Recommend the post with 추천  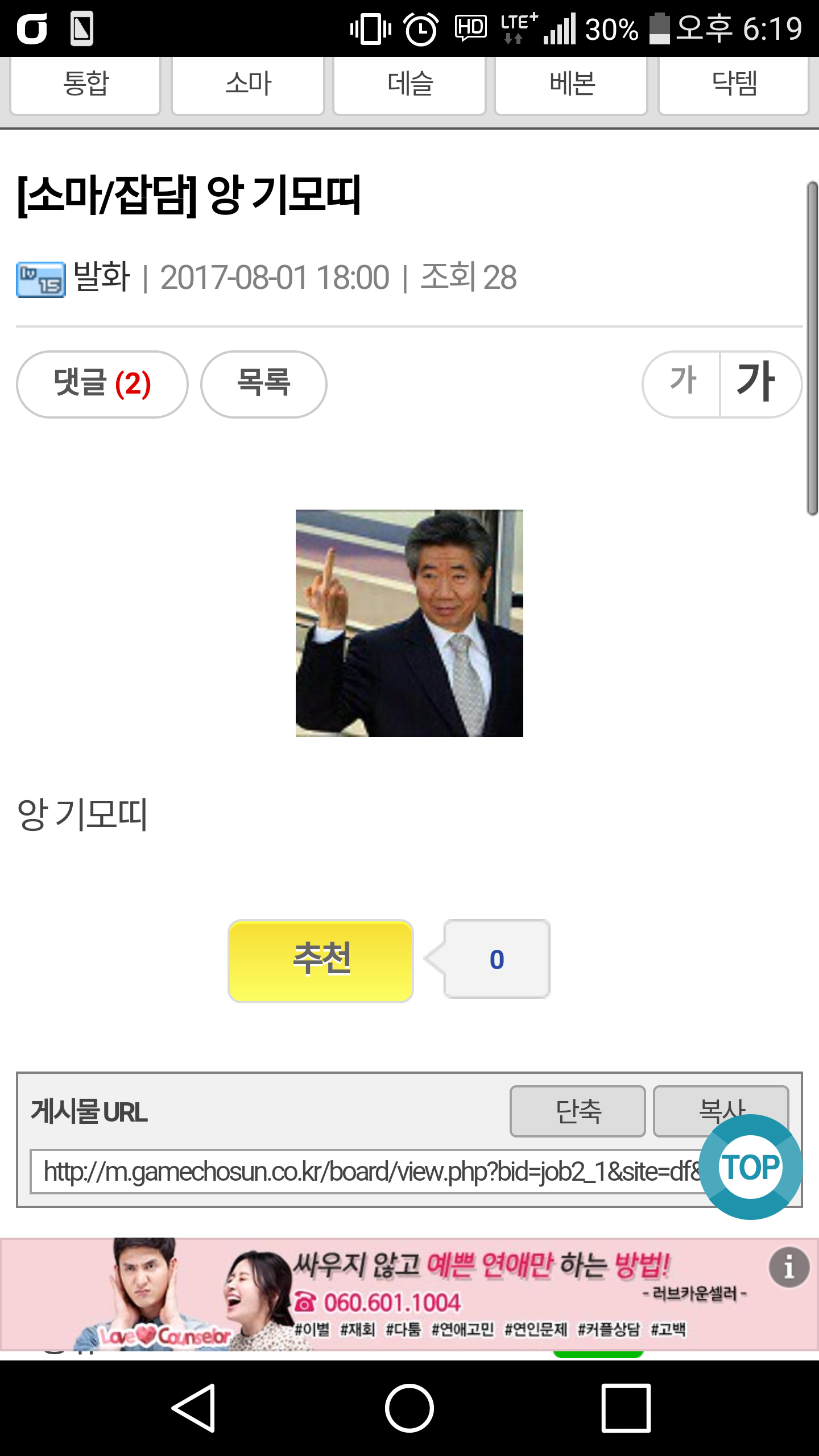[321, 961]
